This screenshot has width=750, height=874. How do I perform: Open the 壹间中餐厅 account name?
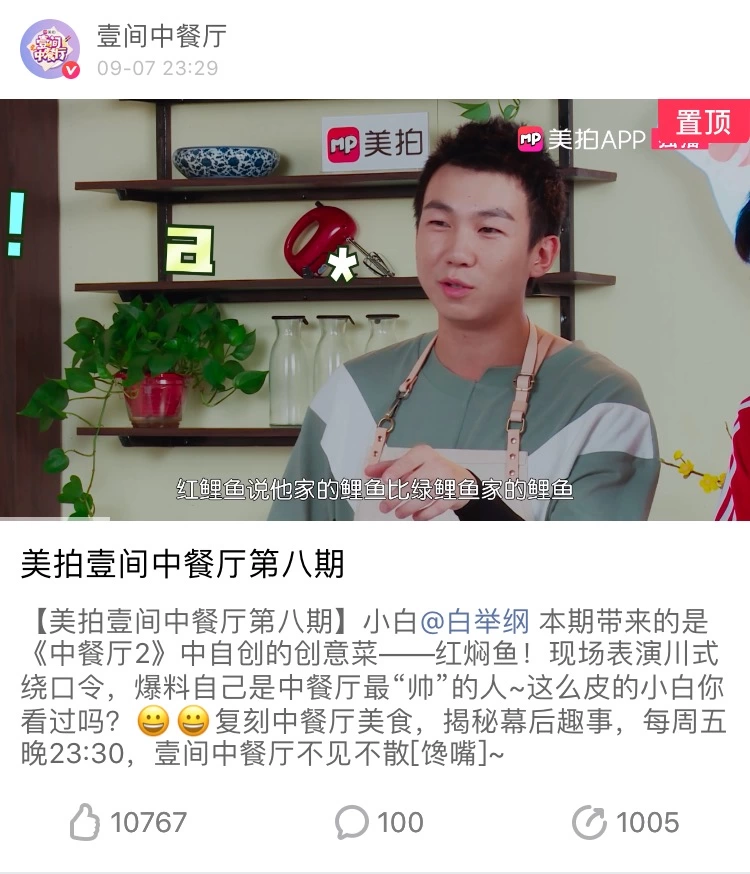(162, 37)
